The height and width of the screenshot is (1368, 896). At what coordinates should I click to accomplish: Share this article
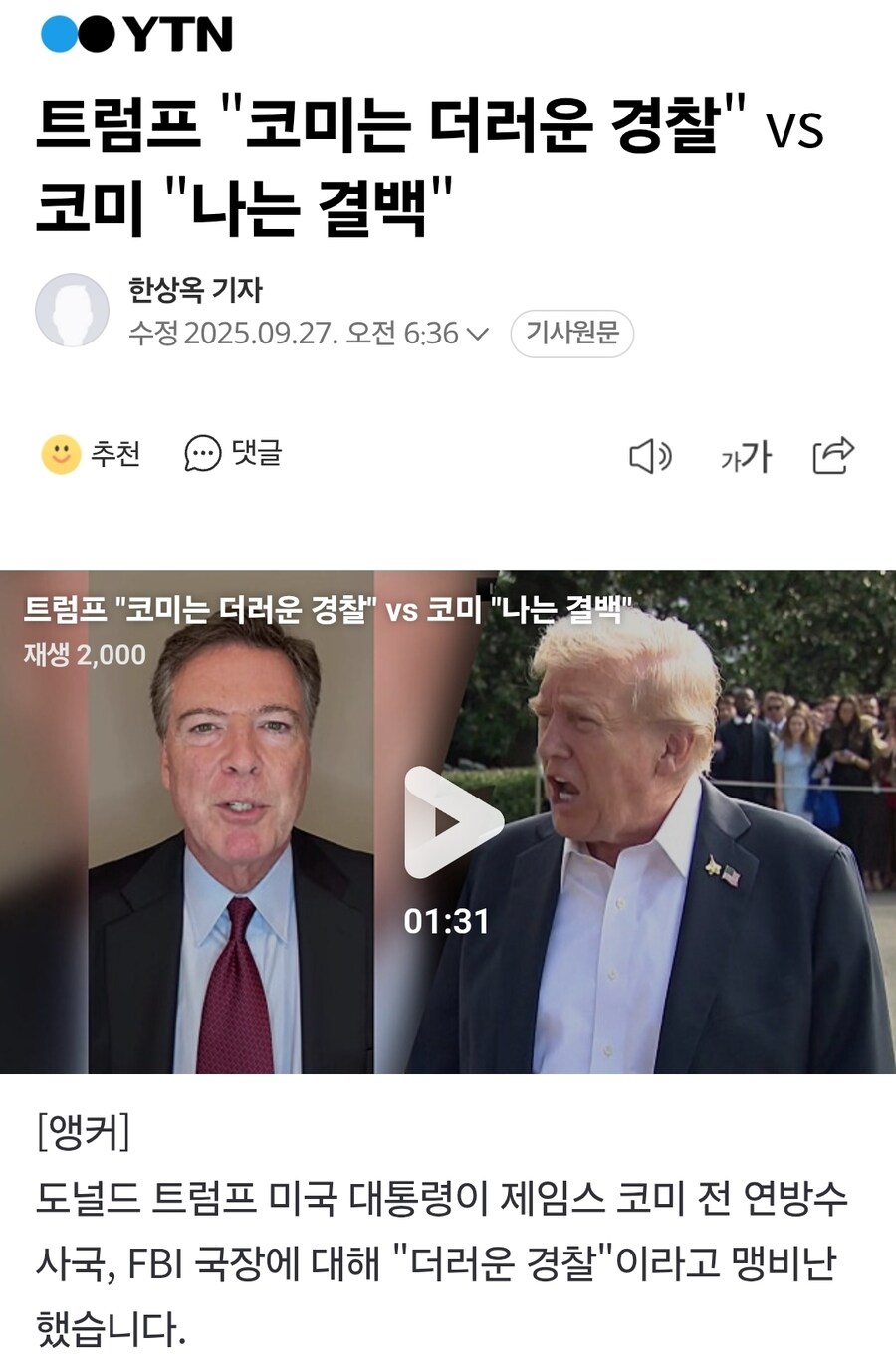click(833, 456)
